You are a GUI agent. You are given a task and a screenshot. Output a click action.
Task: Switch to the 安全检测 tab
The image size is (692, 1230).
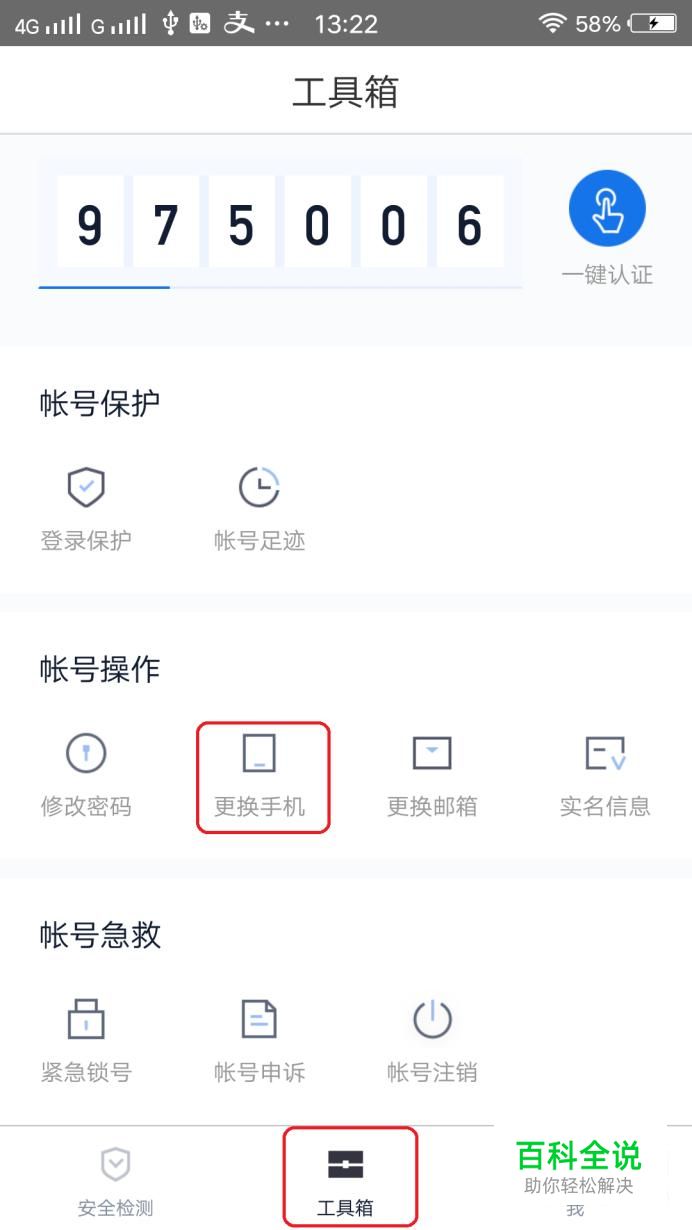(x=116, y=1182)
